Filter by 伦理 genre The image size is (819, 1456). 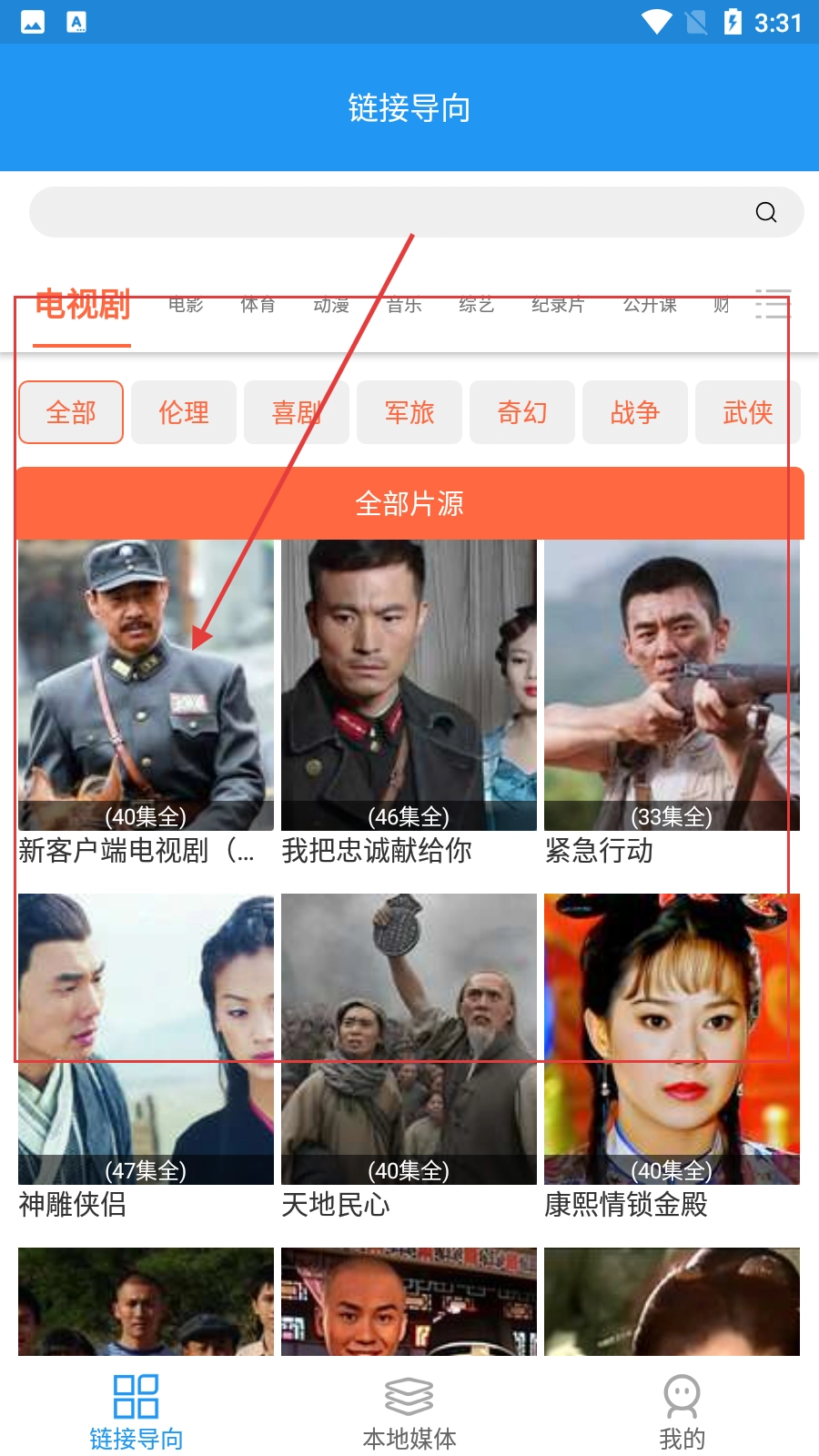point(184,412)
